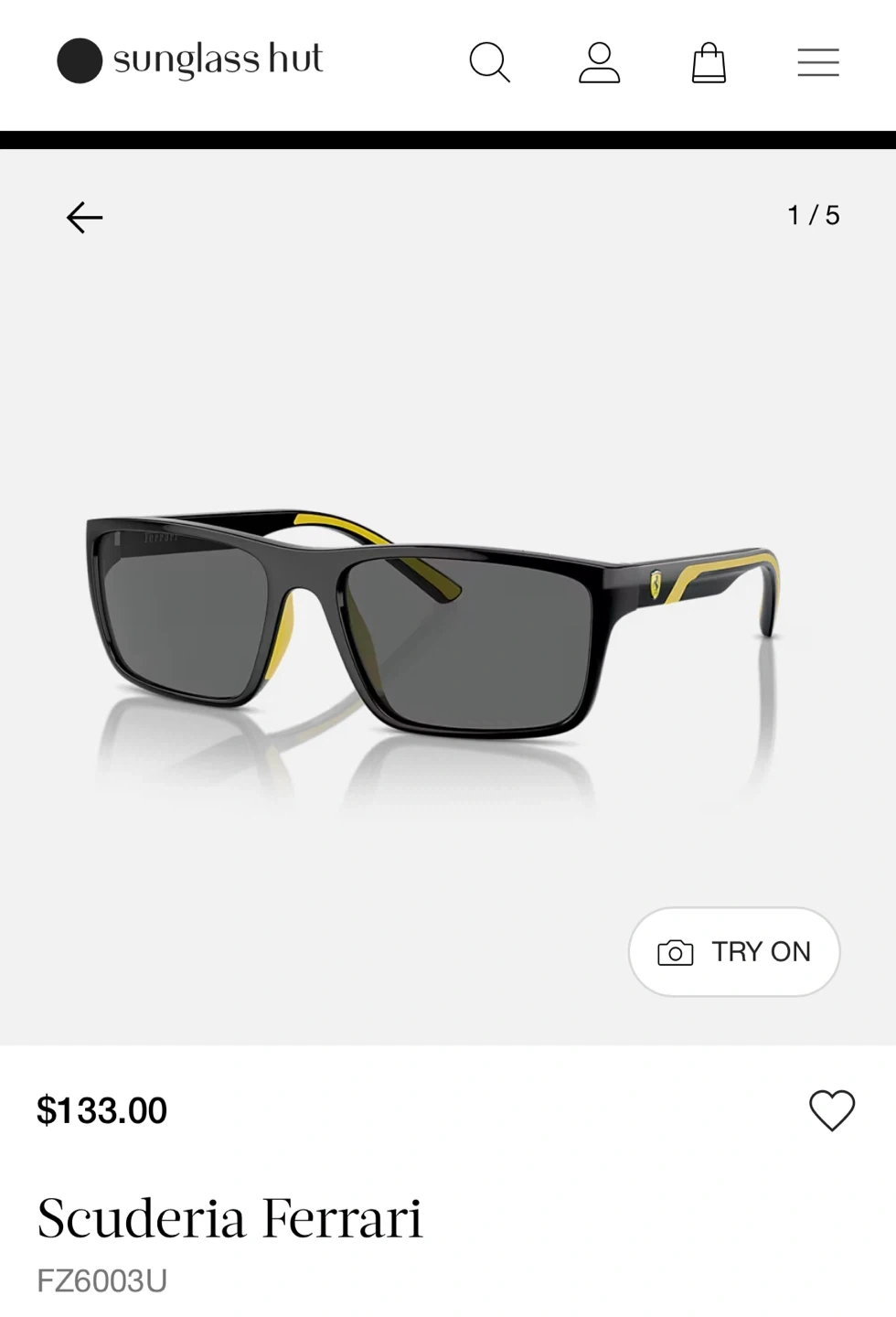Tap the TRY ON button

733,952
